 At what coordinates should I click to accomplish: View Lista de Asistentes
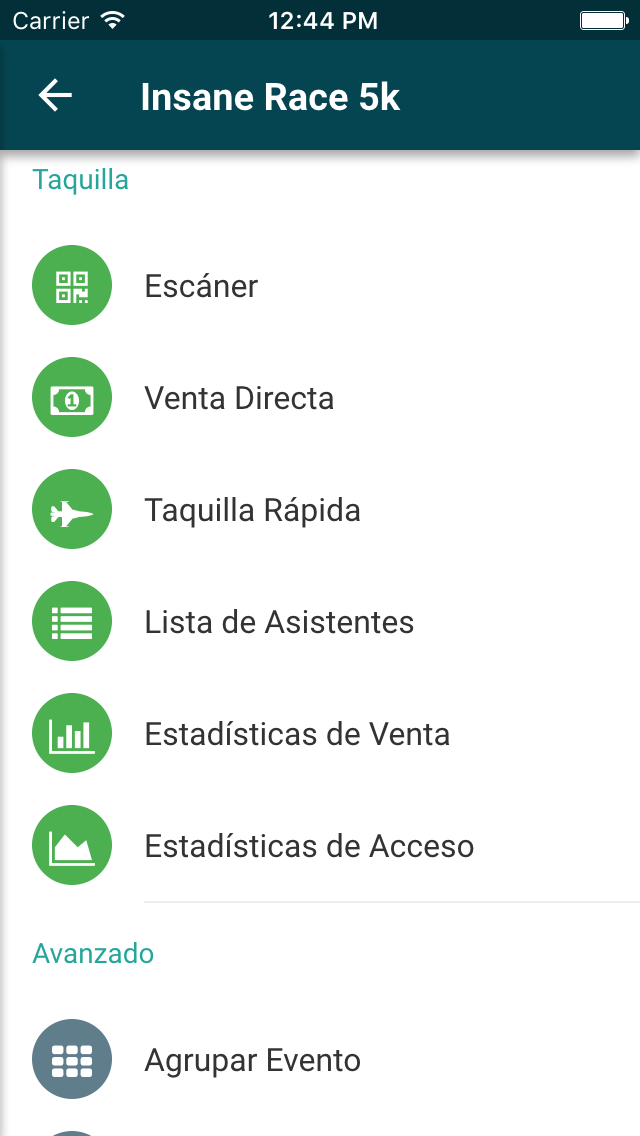[x=279, y=623]
